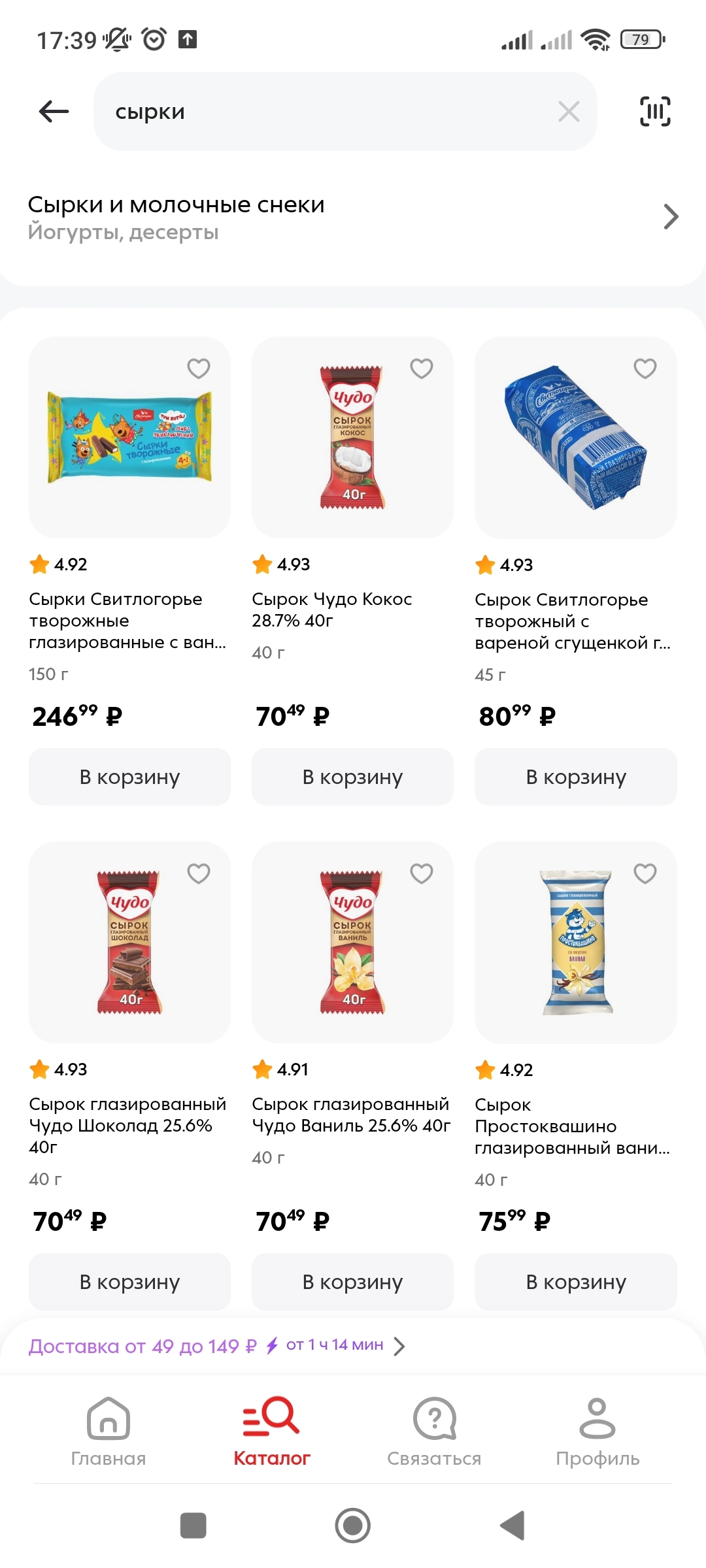Screen dimensions: 706x1568
Task: Open the Профиль tab
Action: [597, 1432]
